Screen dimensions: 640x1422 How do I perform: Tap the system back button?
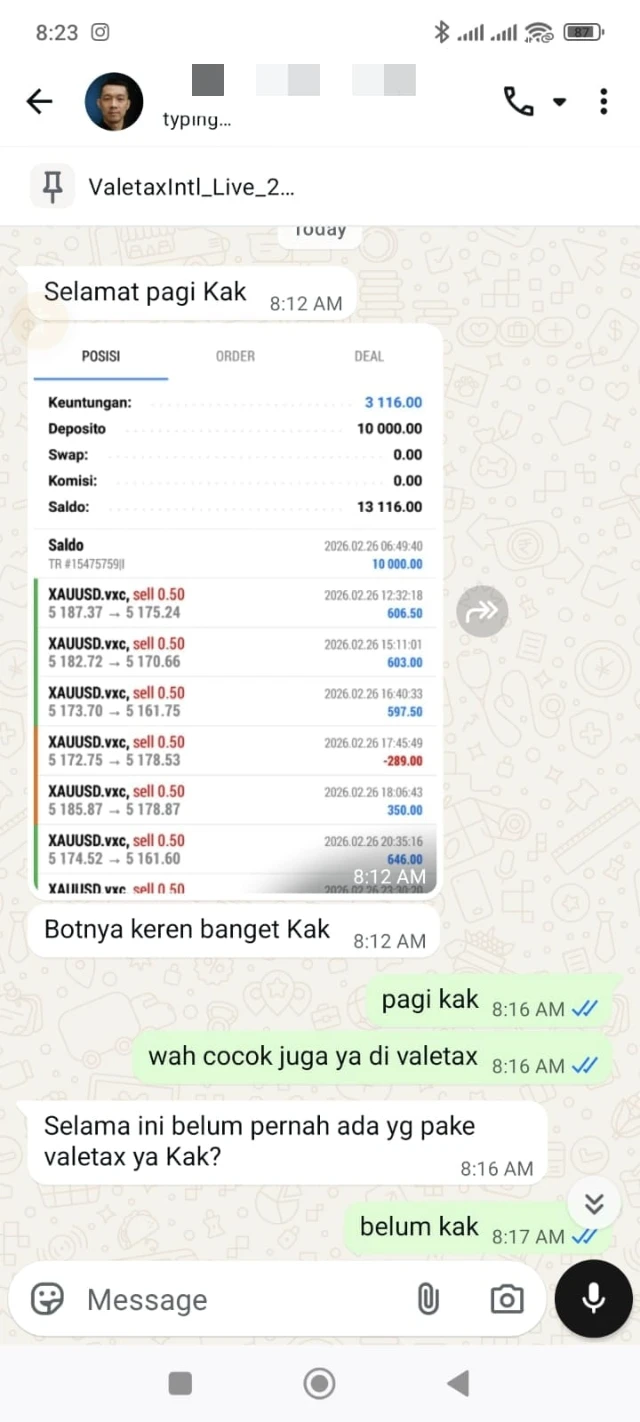tap(458, 1383)
